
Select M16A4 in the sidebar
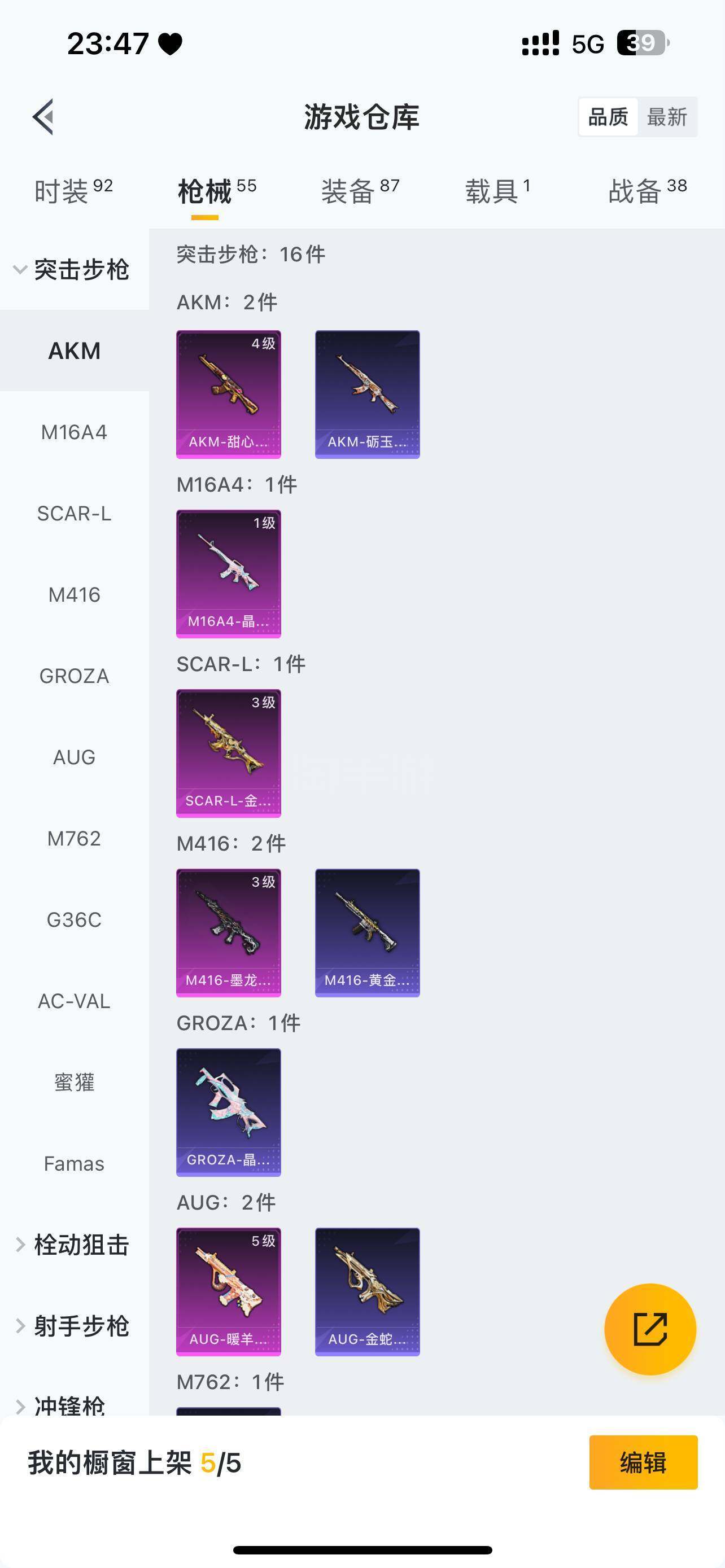click(x=75, y=432)
